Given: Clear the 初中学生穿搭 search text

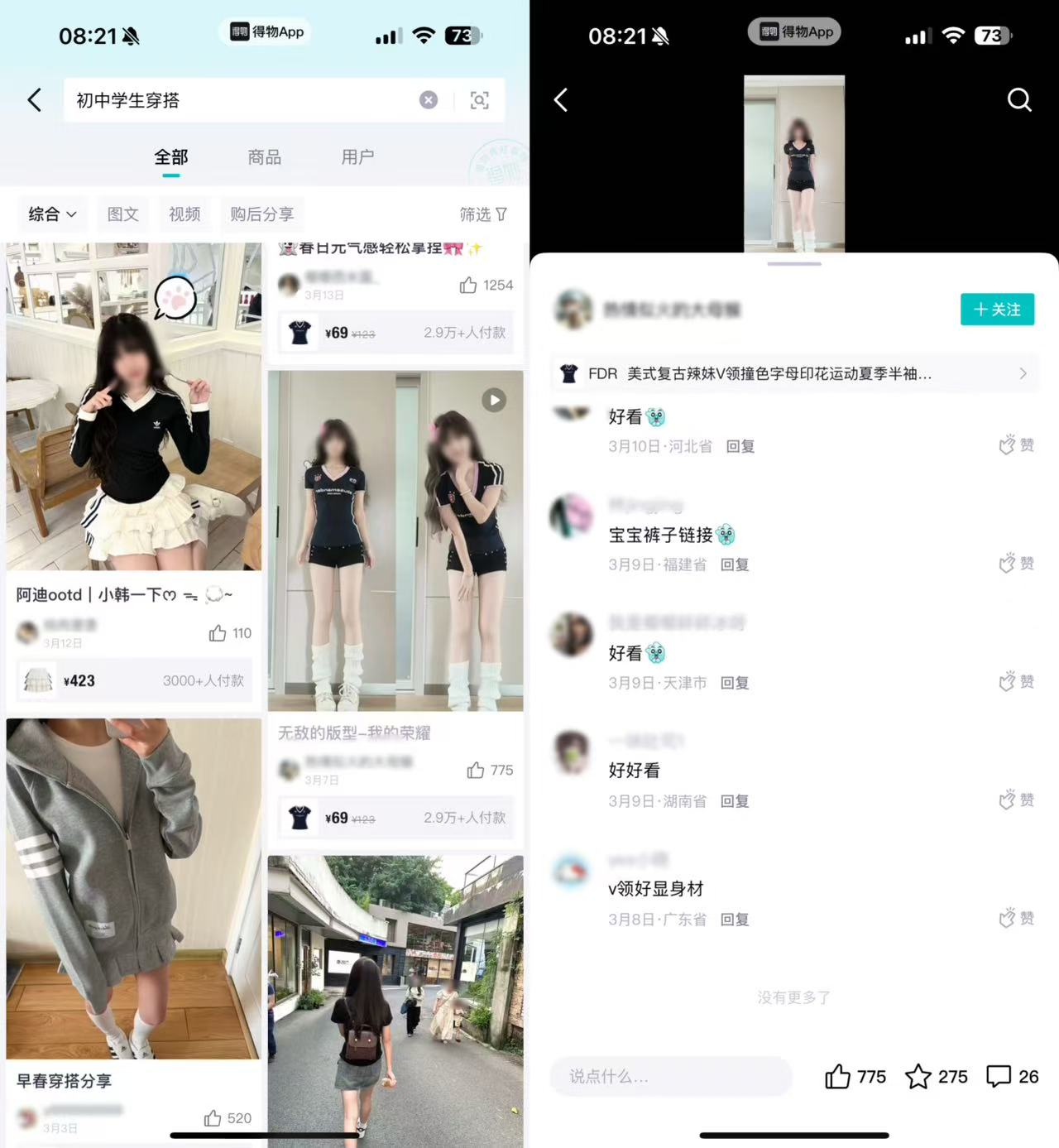Looking at the screenshot, I should tap(428, 100).
